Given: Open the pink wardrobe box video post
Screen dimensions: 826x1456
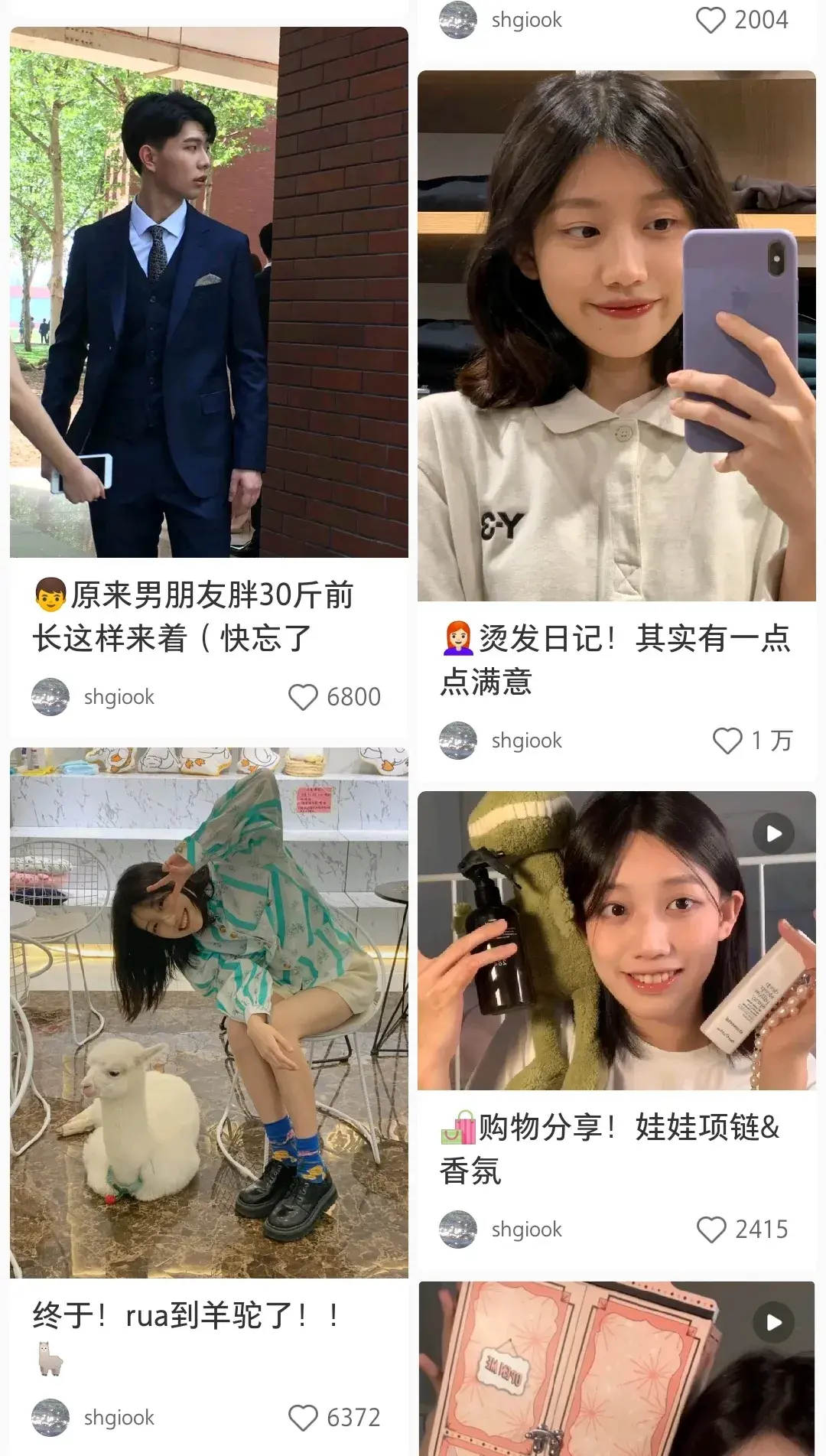Looking at the screenshot, I should pyautogui.click(x=616, y=1369).
